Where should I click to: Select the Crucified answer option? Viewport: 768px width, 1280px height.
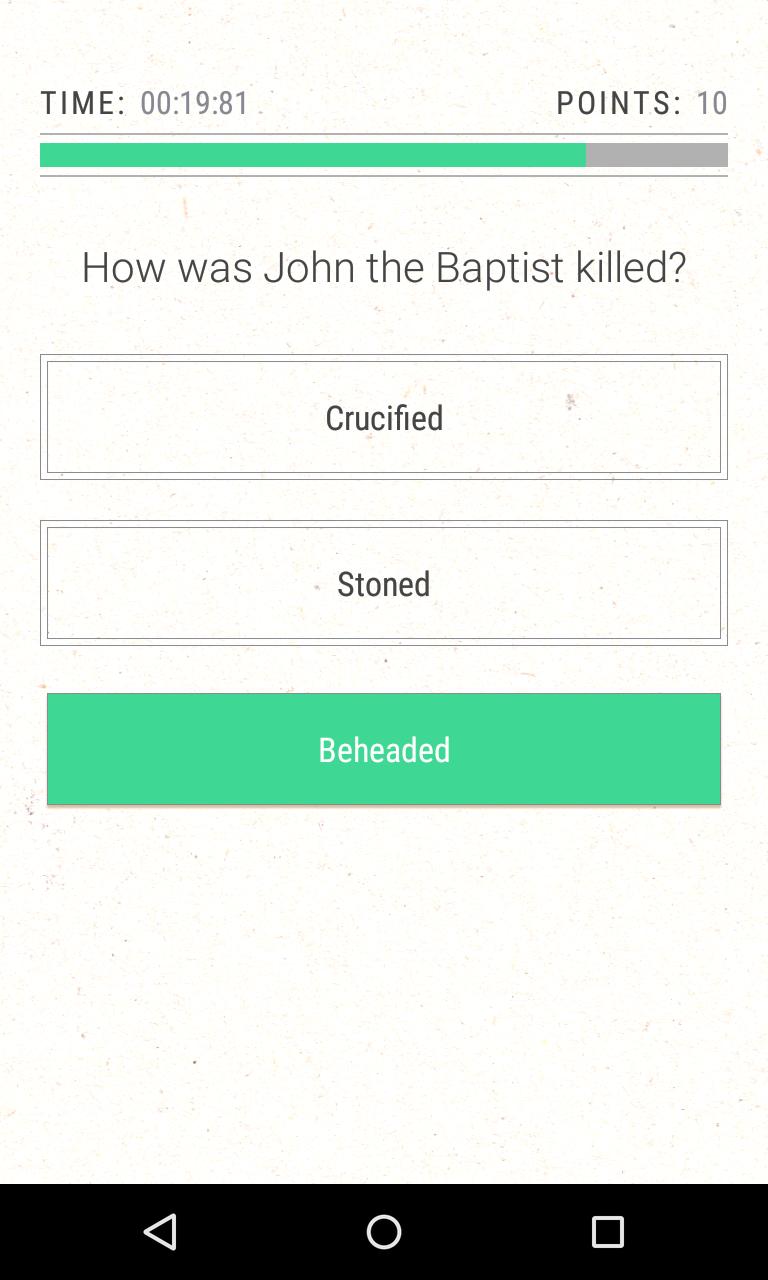(x=384, y=417)
